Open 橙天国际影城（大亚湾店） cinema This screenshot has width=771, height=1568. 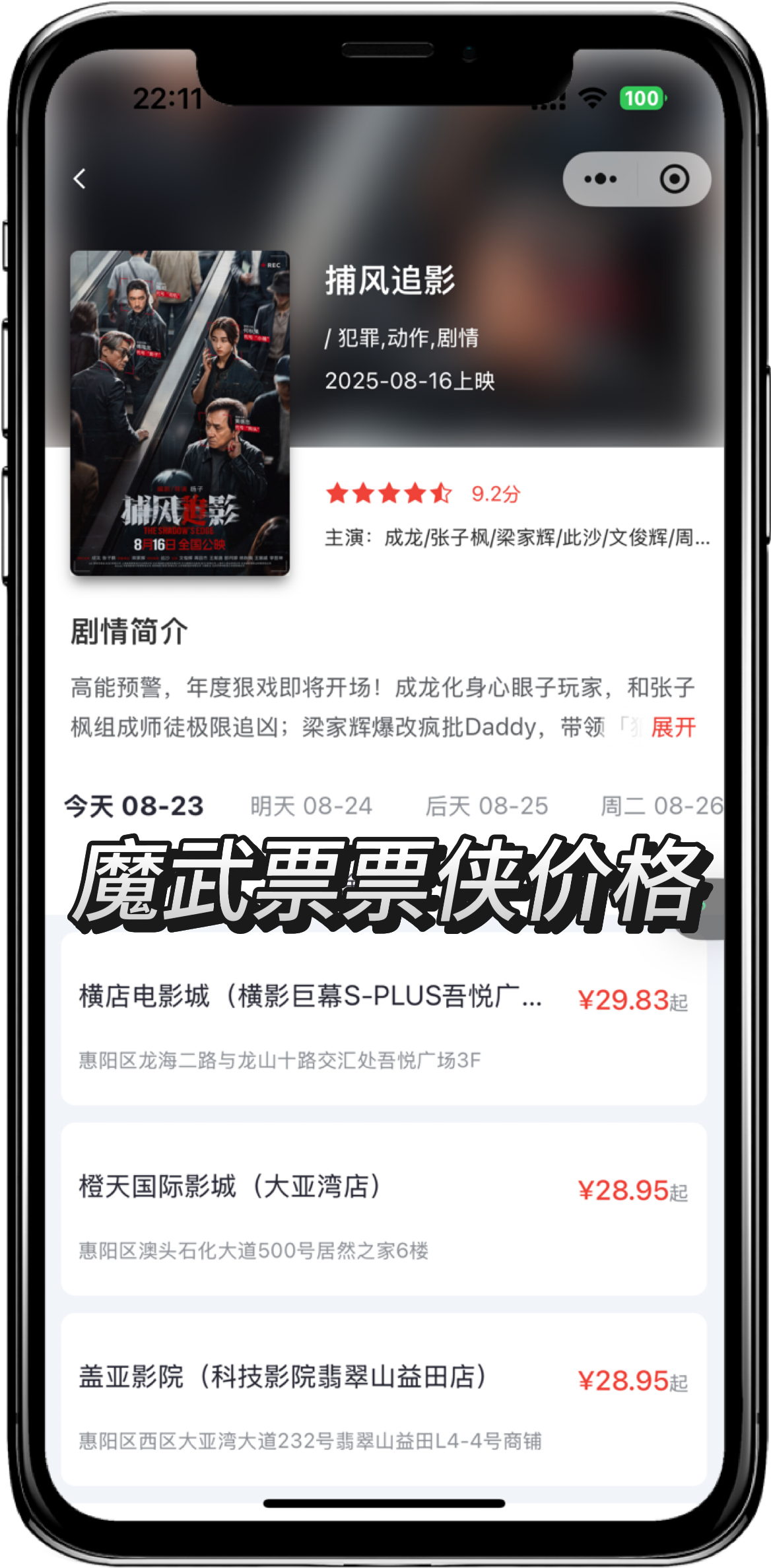384,1209
